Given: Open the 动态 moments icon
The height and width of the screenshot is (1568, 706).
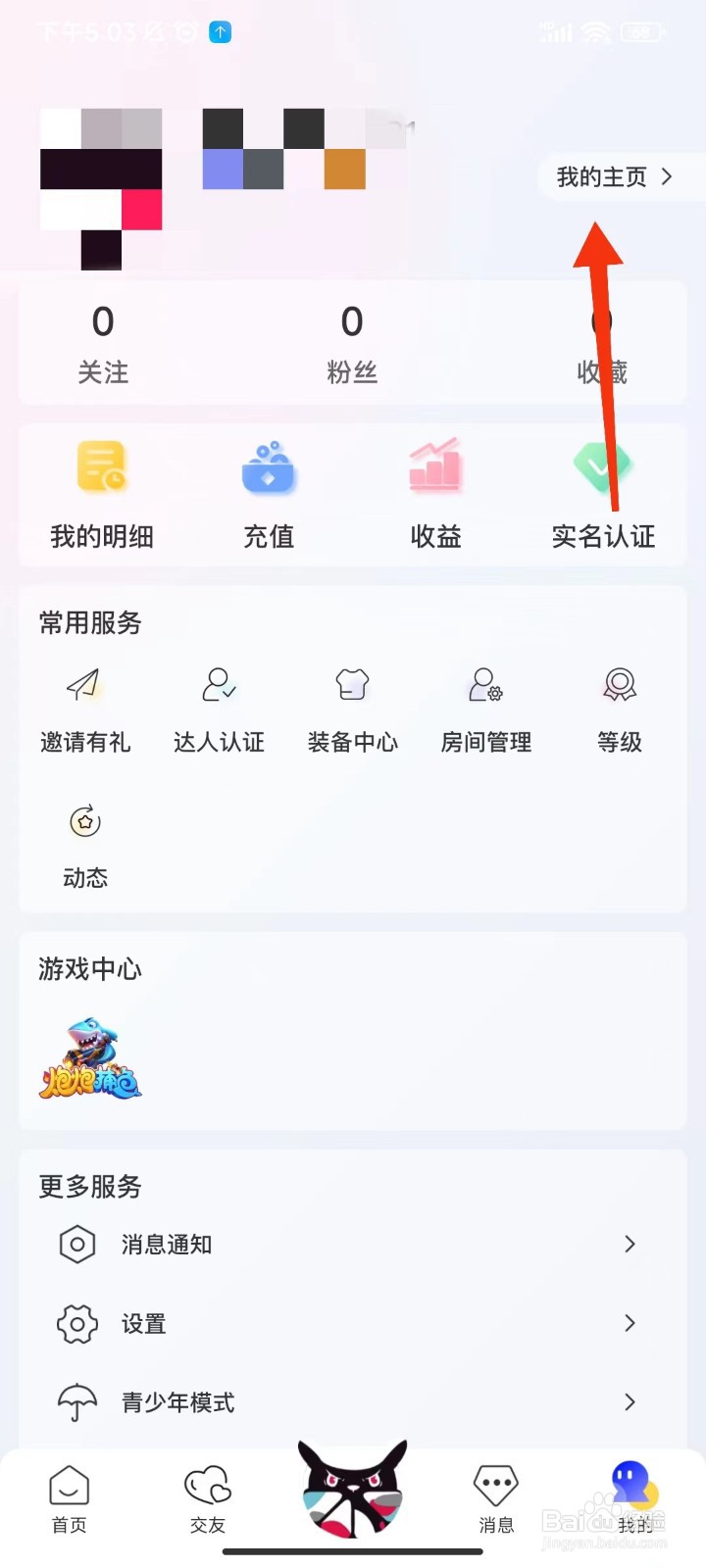Looking at the screenshot, I should pyautogui.click(x=84, y=843).
